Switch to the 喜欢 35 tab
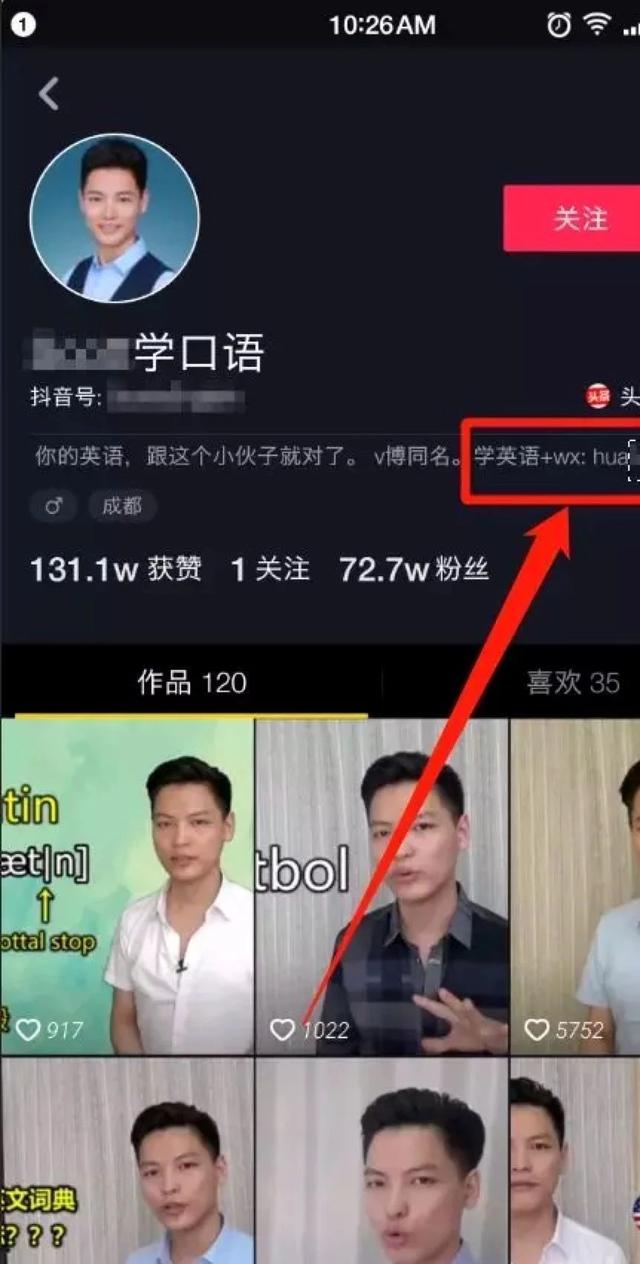 point(573,683)
